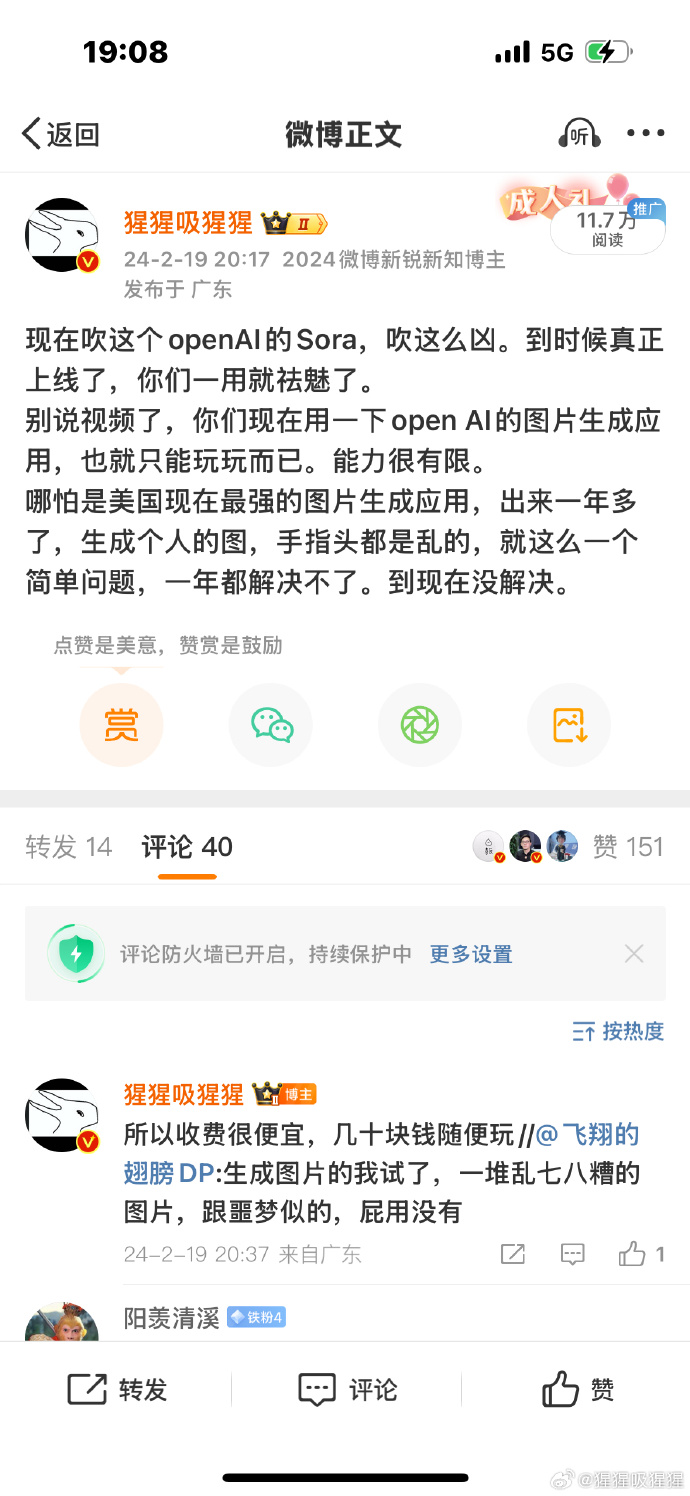Share the post to WeChat

[271, 725]
